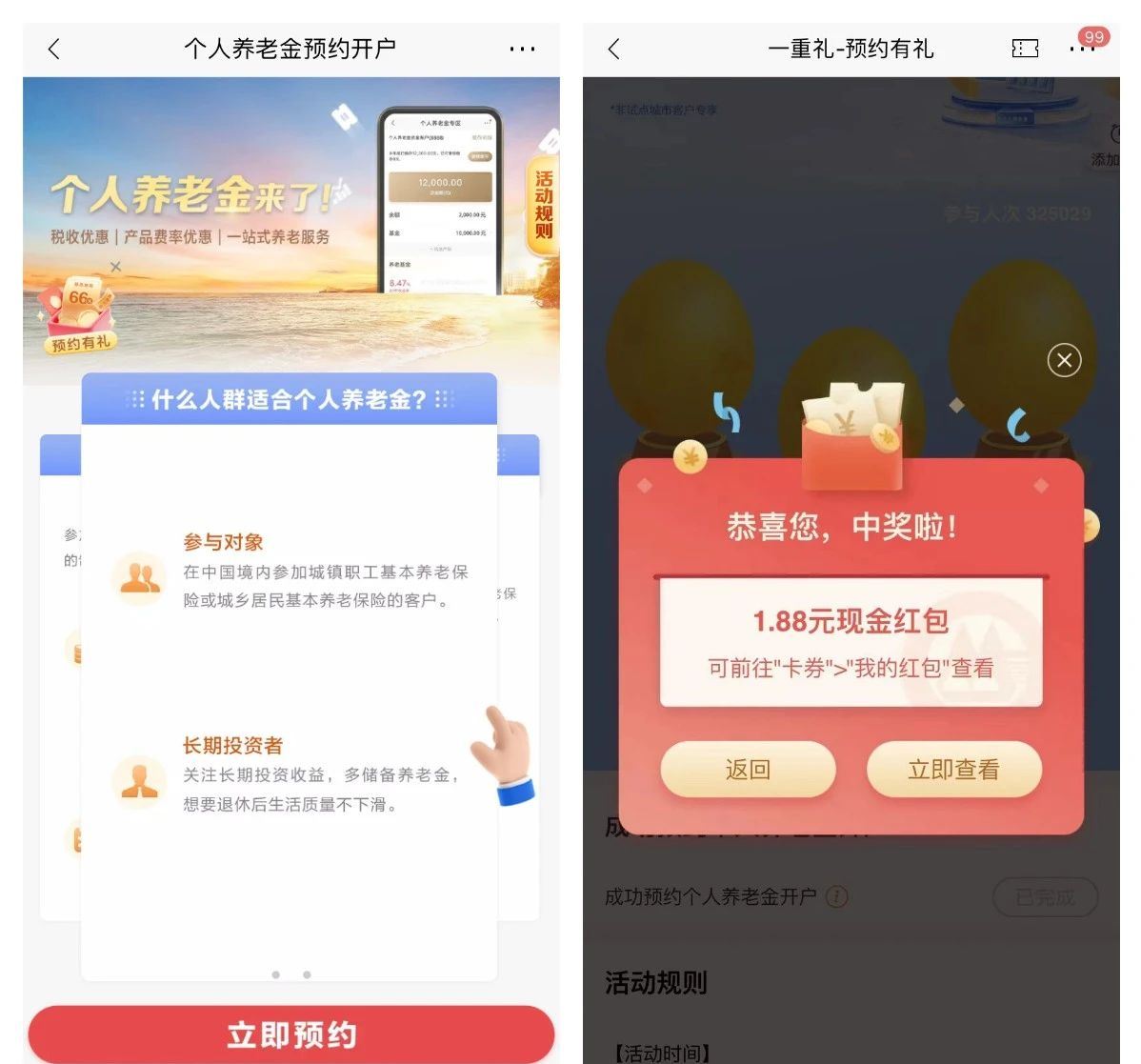Close the 中奖啦 prize dialog
This screenshot has width=1141, height=1064.
point(1064,360)
